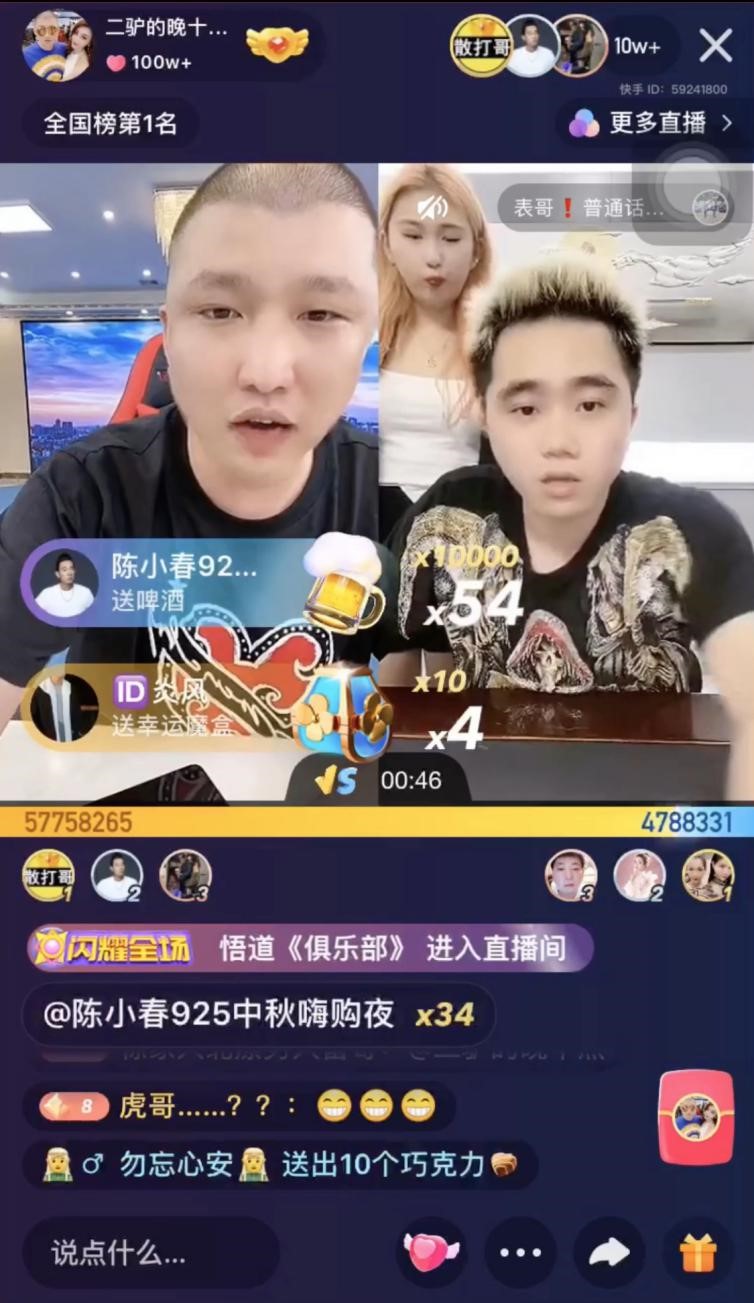The height and width of the screenshot is (1303, 754).
Task: Send a heart like
Action: 431,1252
